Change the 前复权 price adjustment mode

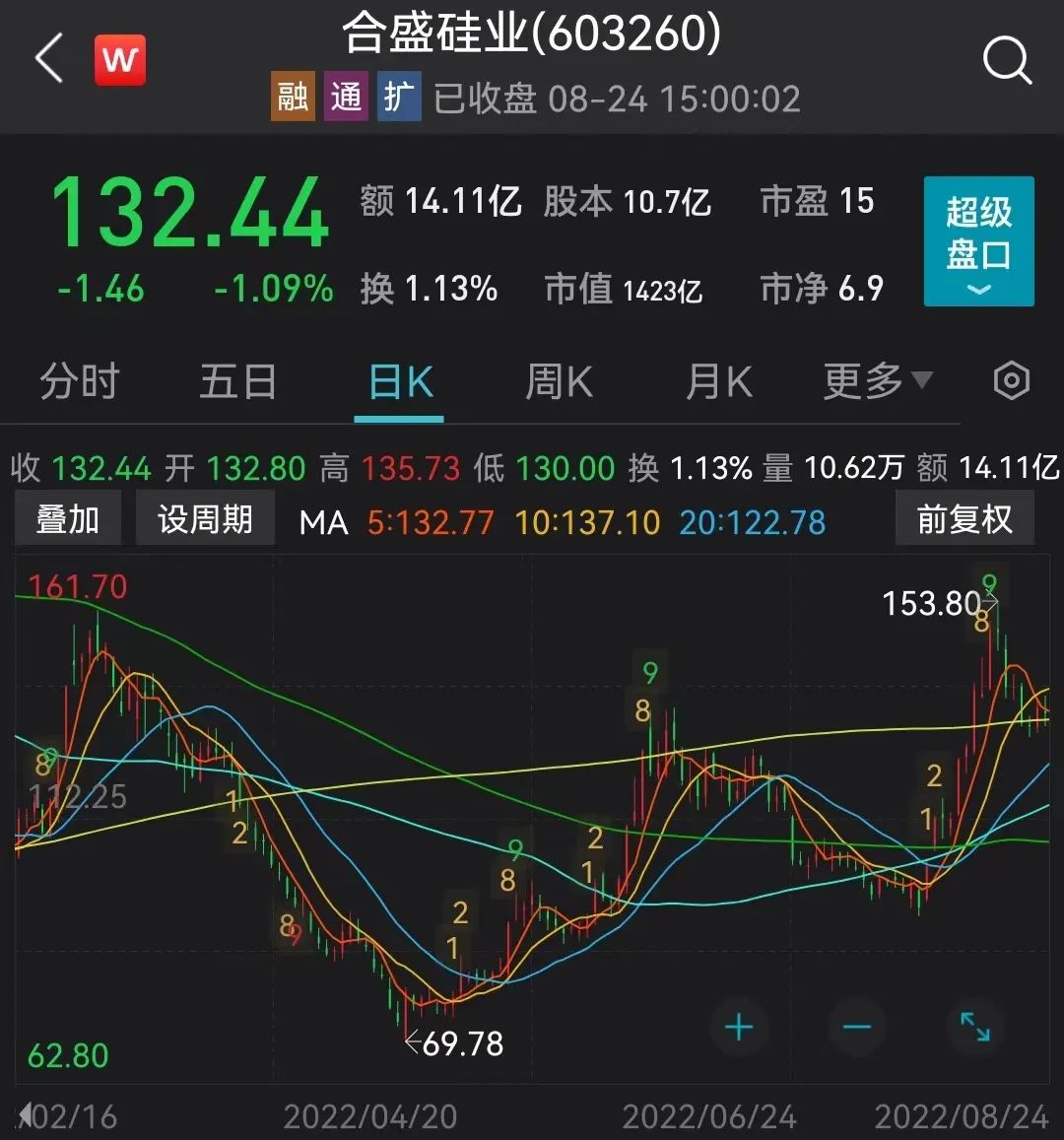(x=964, y=519)
